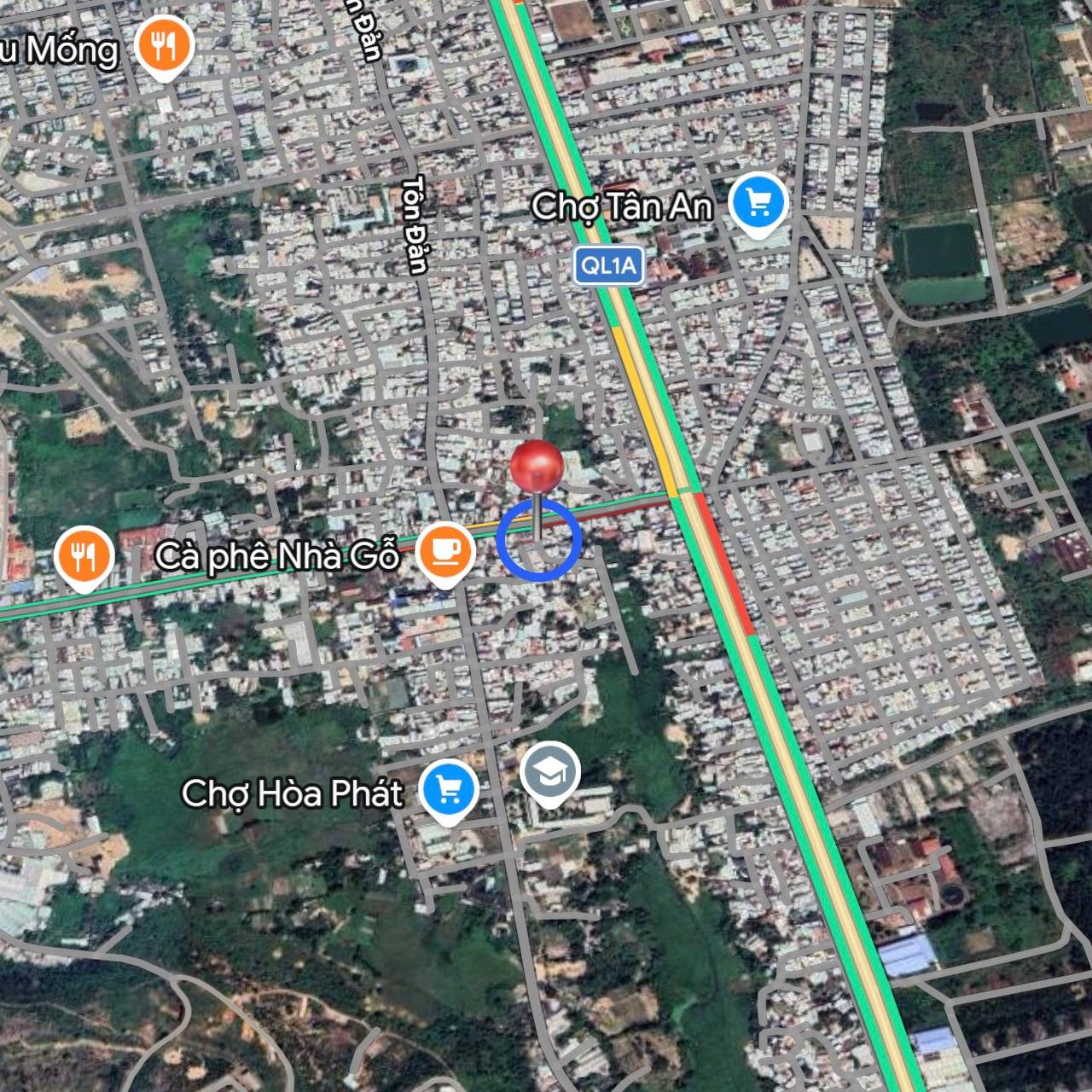Tap the school marker with graduation cap
Screen dimensions: 1092x1092
[x=550, y=772]
